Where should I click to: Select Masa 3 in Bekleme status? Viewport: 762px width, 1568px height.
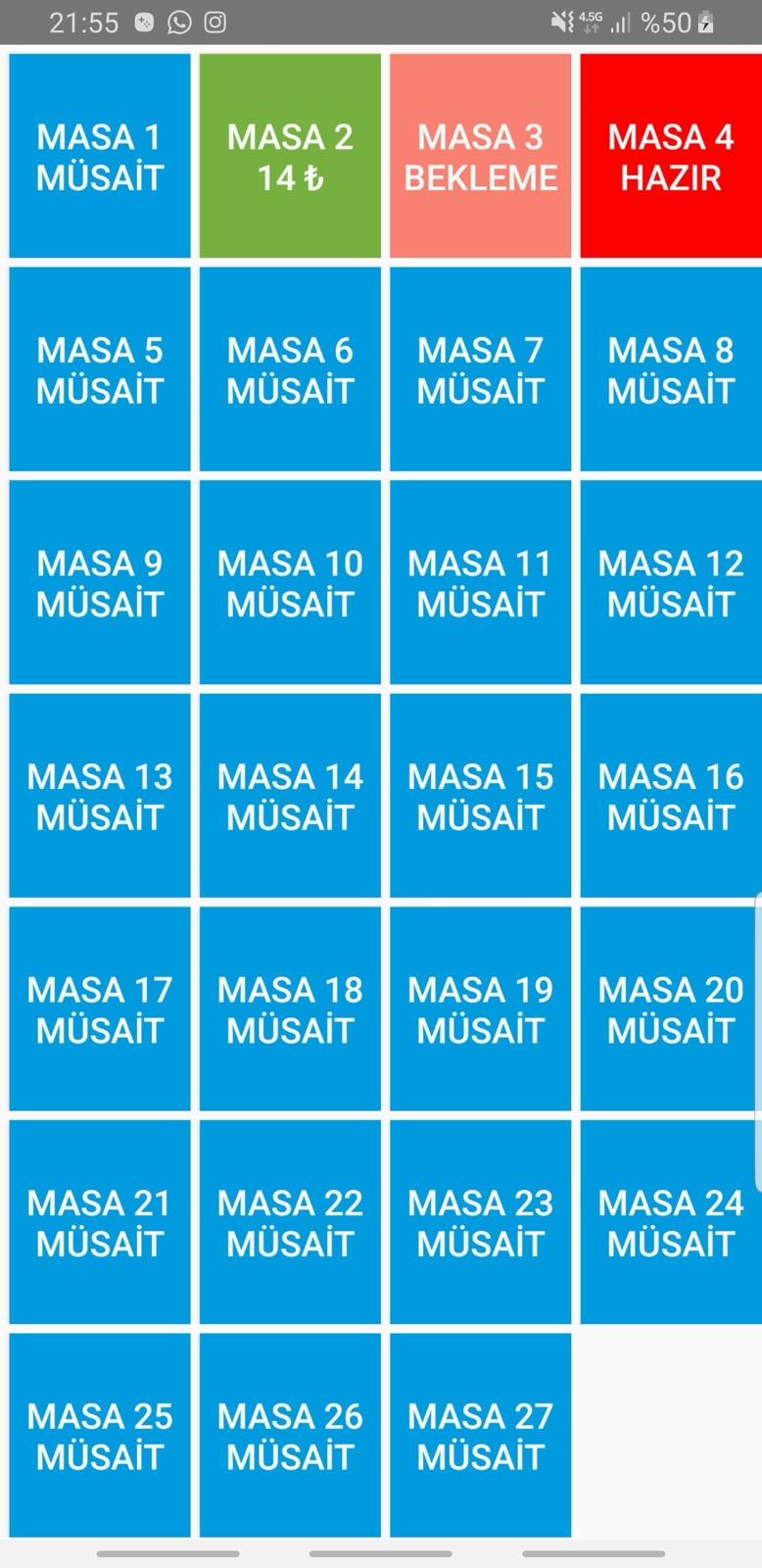pyautogui.click(x=480, y=156)
